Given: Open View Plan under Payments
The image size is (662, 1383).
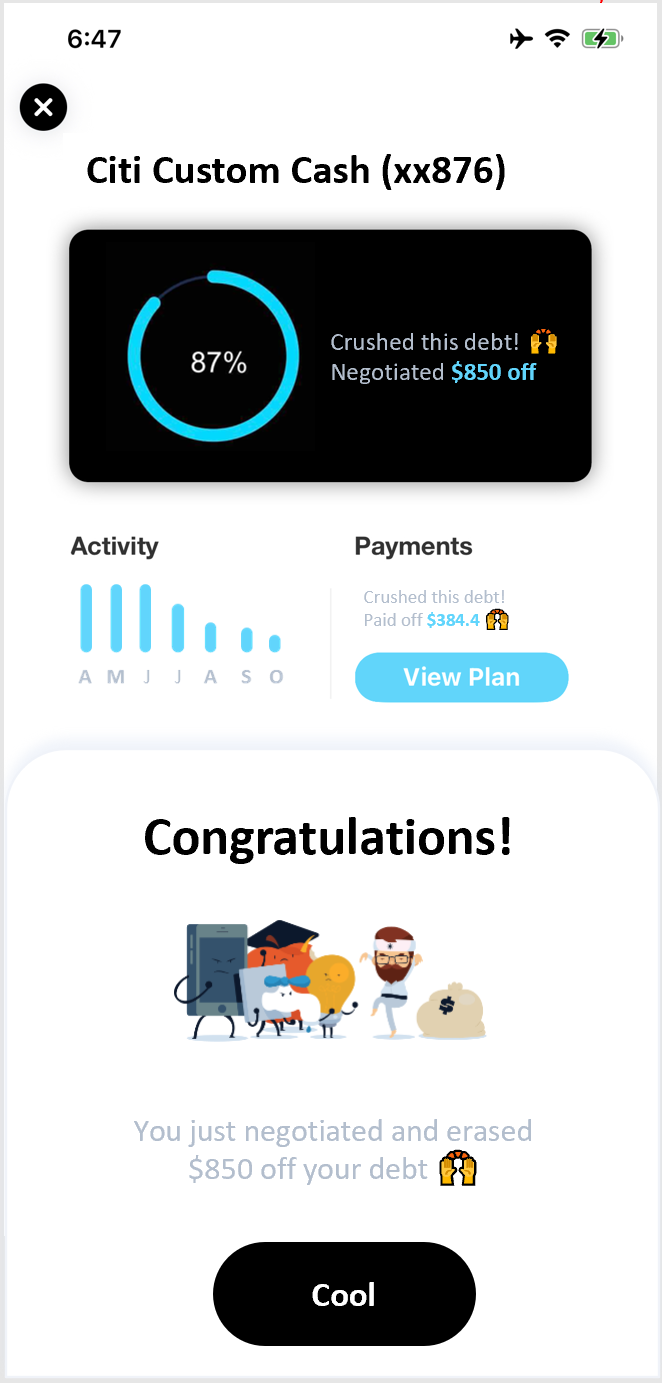Looking at the screenshot, I should click(461, 677).
